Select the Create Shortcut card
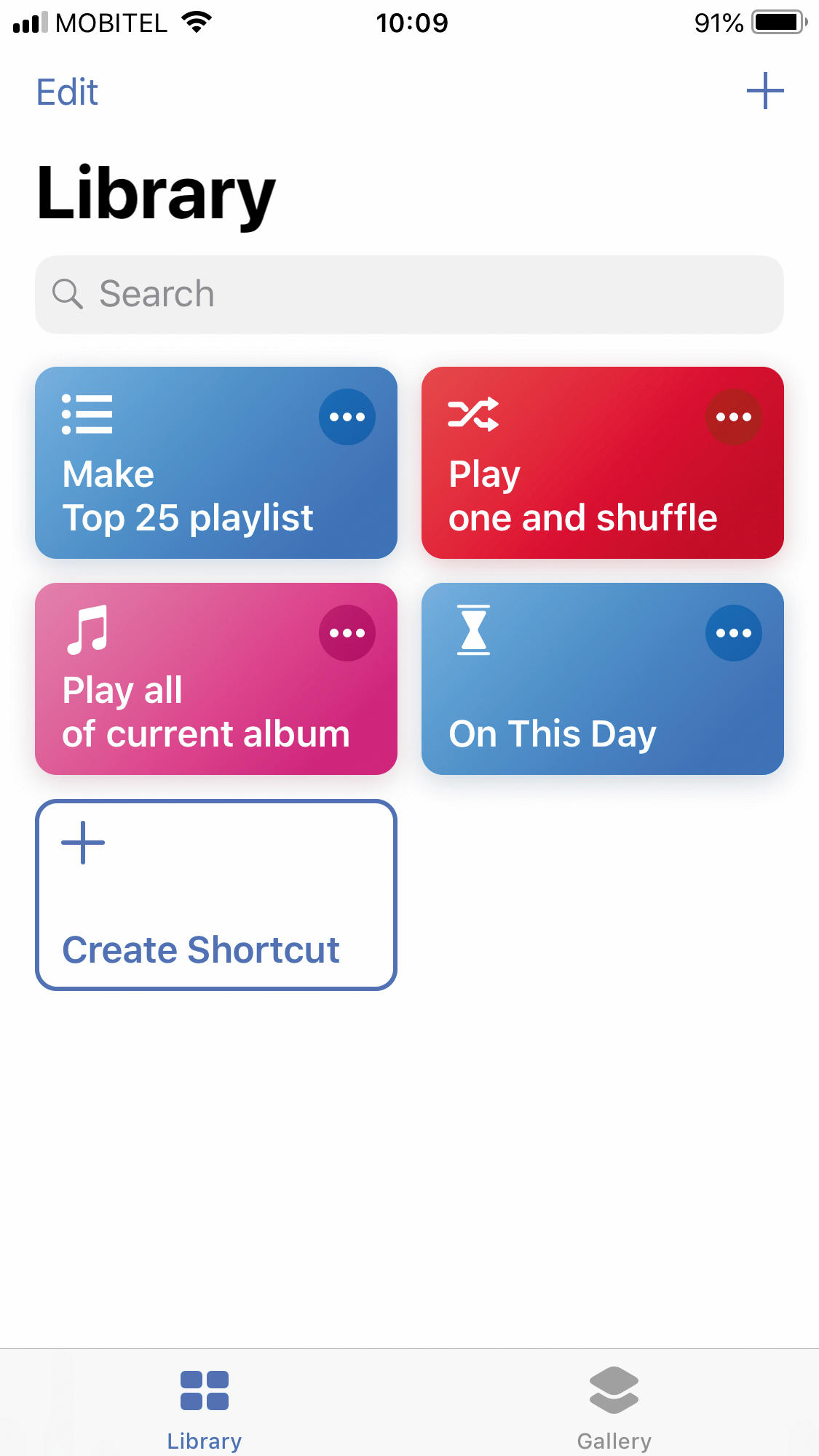Image resolution: width=819 pixels, height=1456 pixels. point(216,895)
